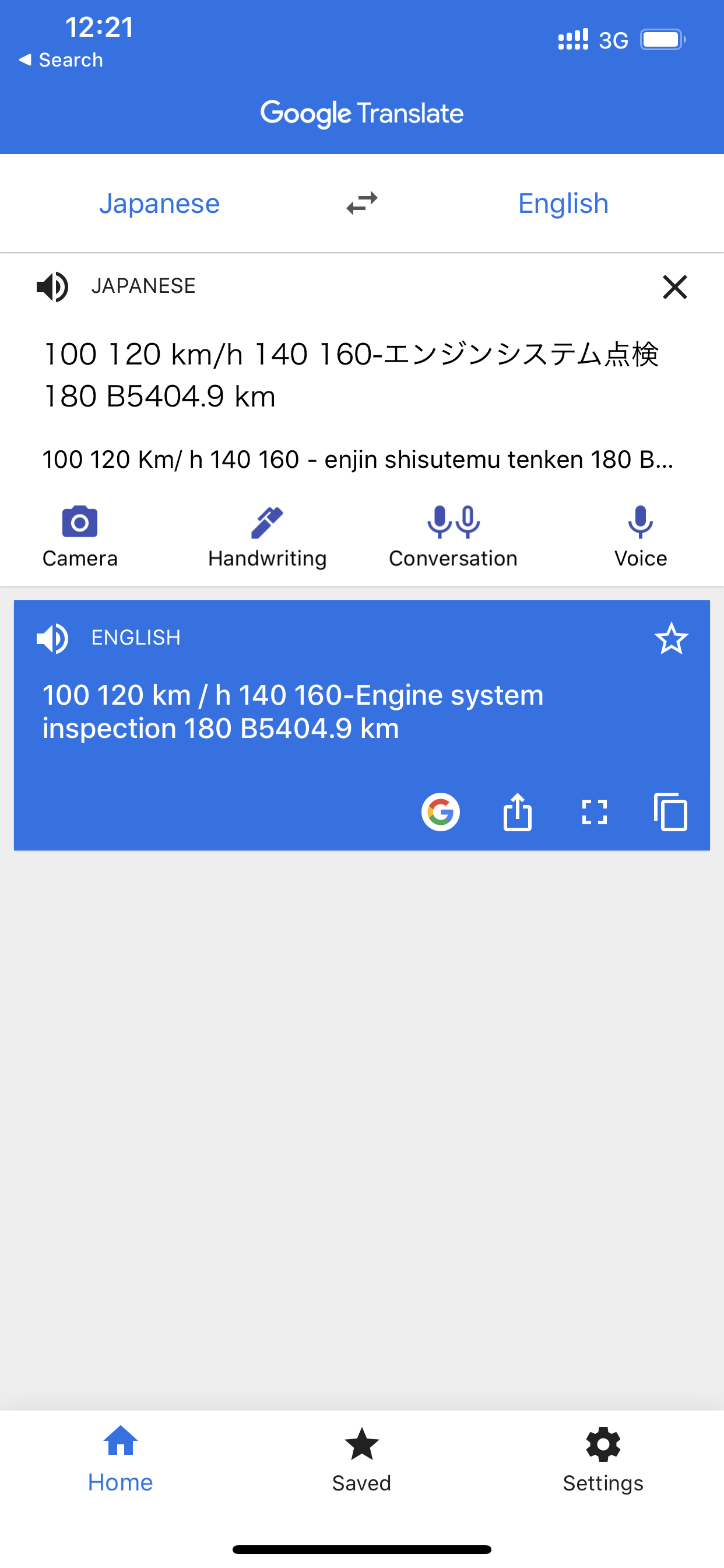Change the English target language

[563, 204]
